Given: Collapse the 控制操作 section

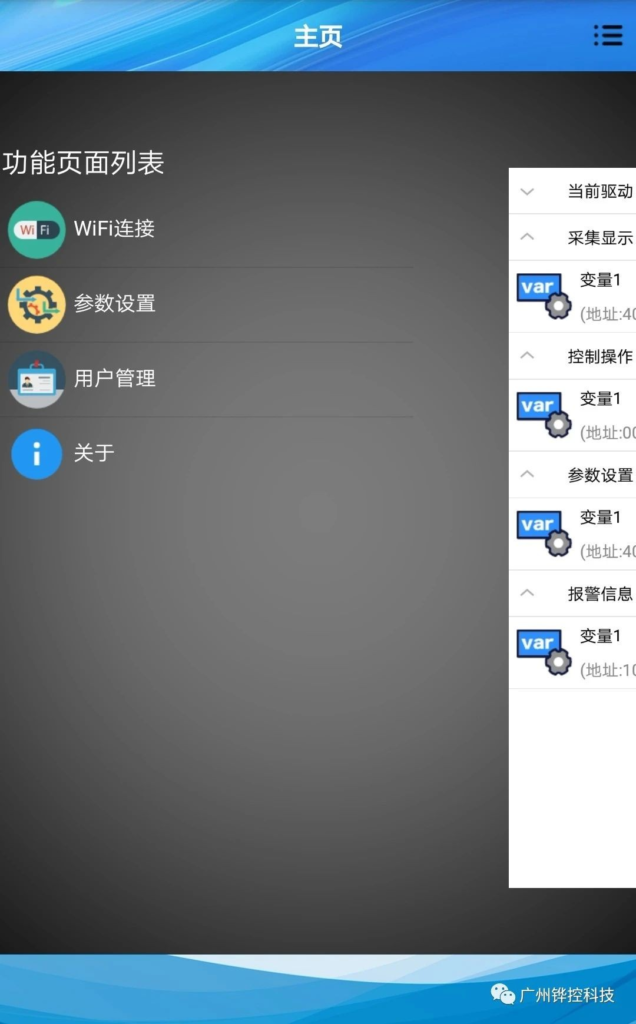Looking at the screenshot, I should point(572,356).
